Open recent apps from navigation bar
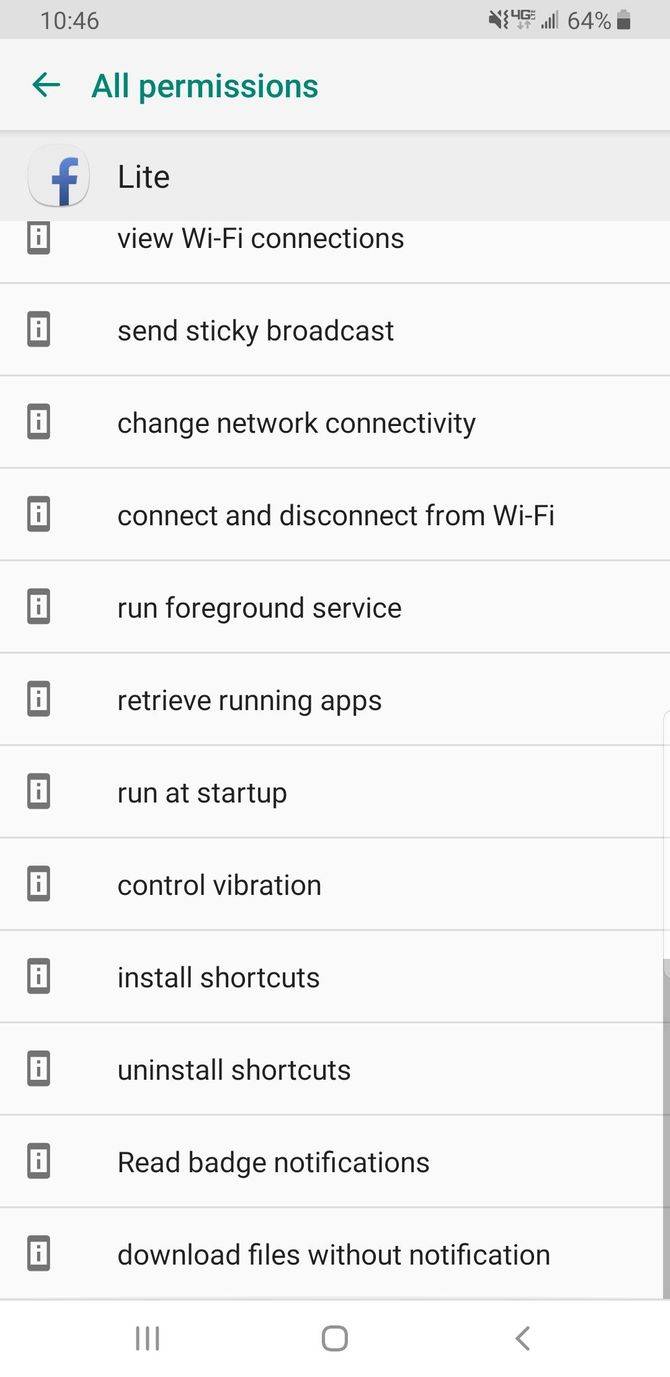This screenshot has height=1377, width=670. pyautogui.click(x=147, y=1338)
